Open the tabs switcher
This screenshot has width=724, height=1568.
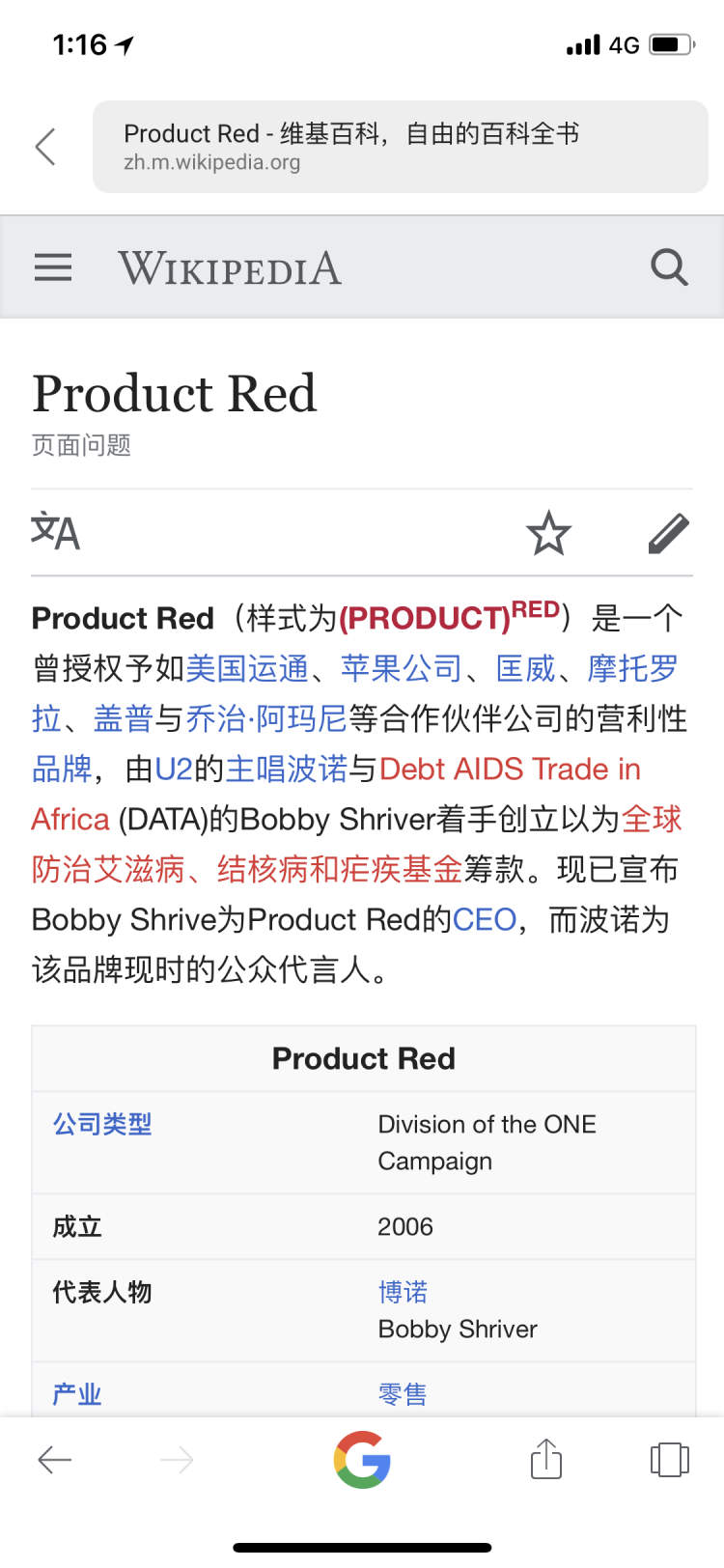pos(670,1460)
